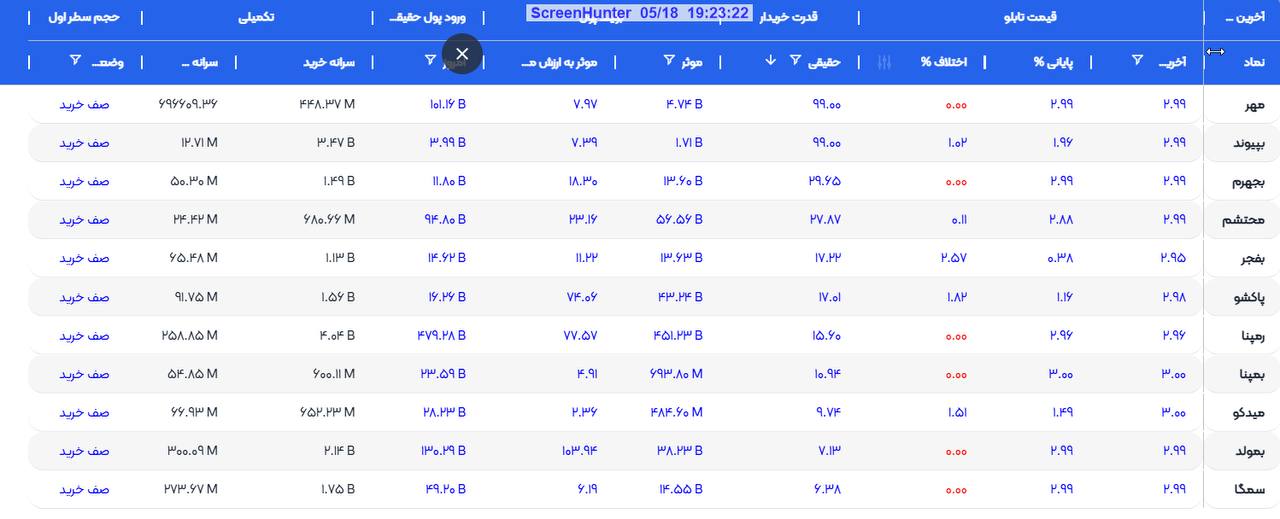Open filter for the وضعیت column
Screen dimensions: 1280x519
coord(76,61)
